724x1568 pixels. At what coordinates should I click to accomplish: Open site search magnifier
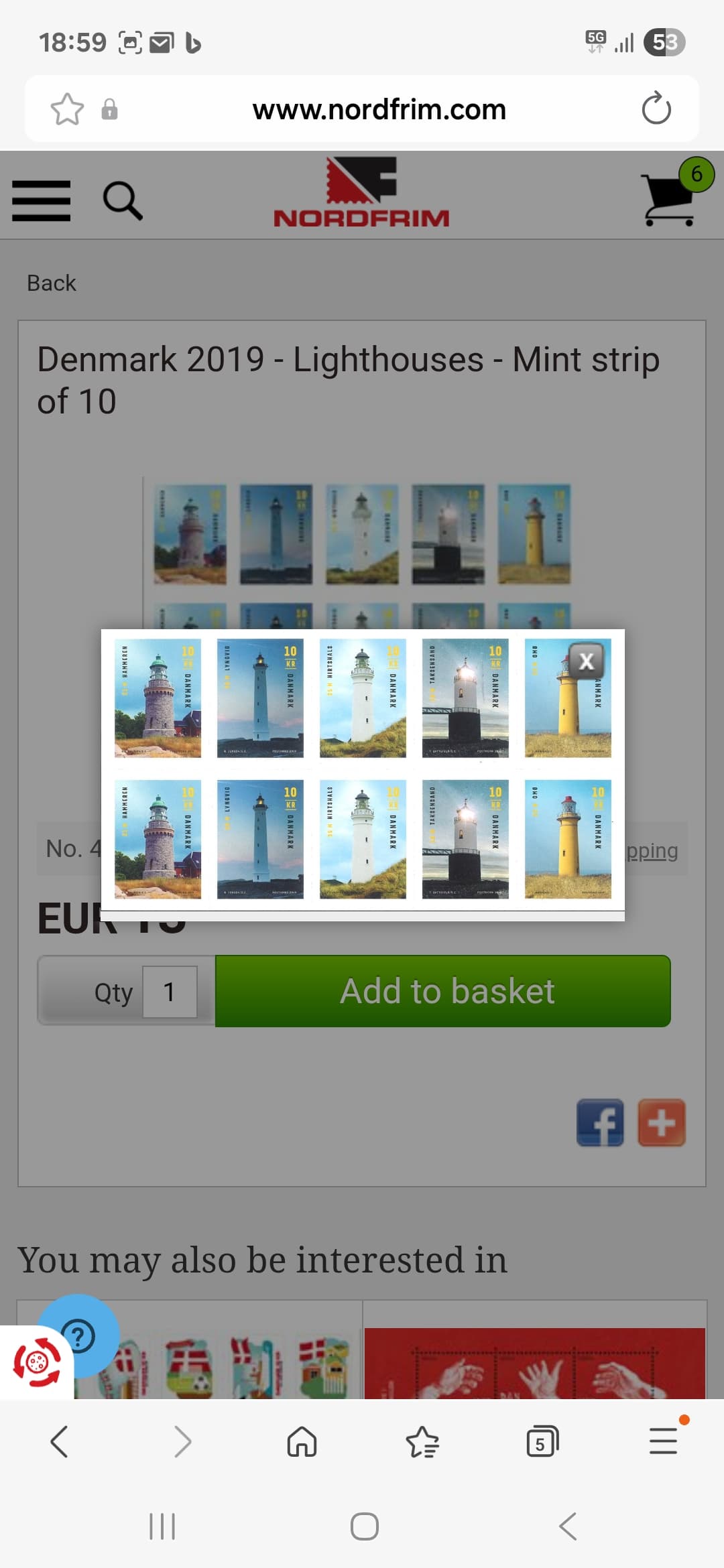[123, 201]
